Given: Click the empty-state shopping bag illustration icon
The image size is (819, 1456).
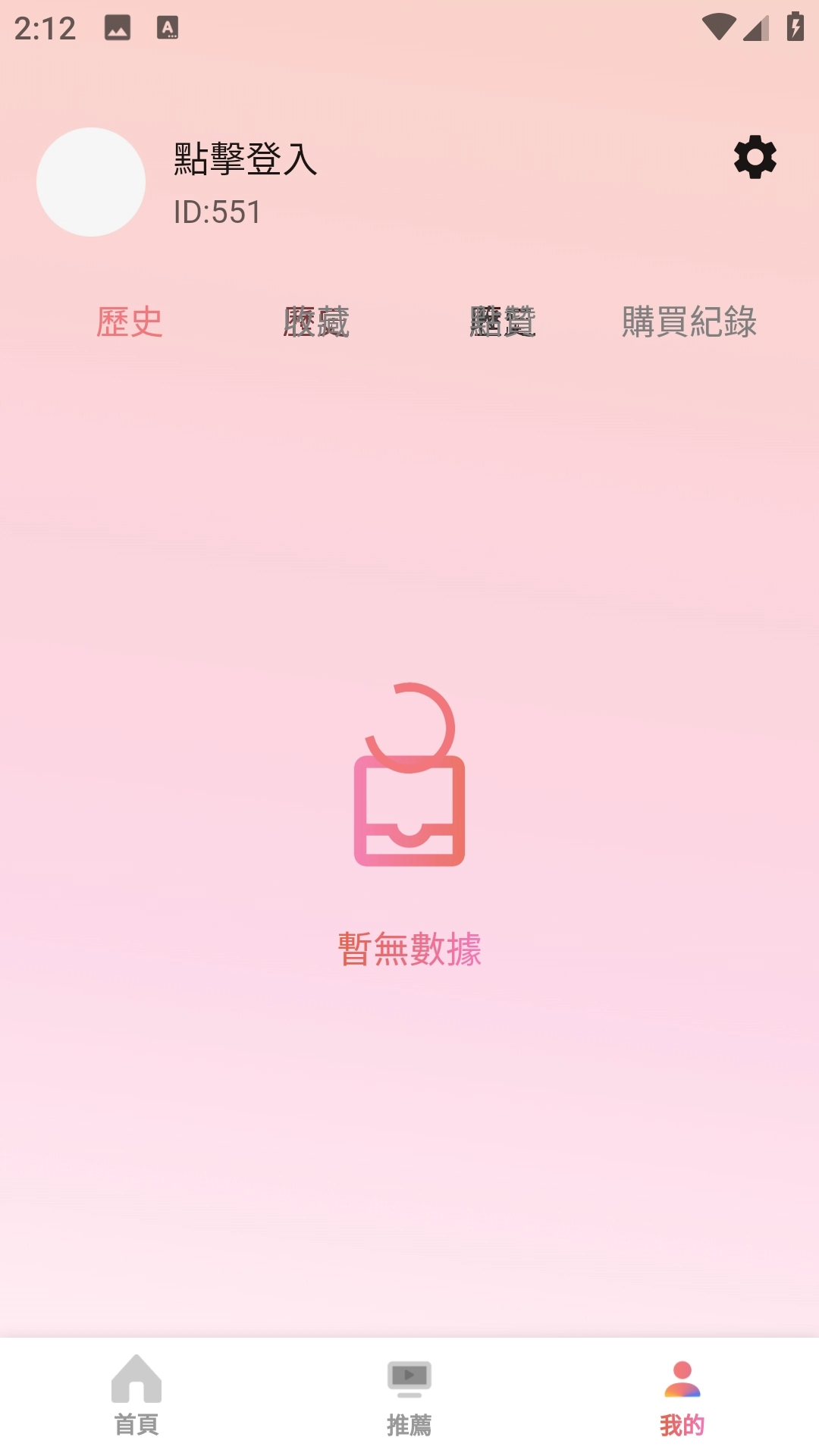Looking at the screenshot, I should (409, 781).
